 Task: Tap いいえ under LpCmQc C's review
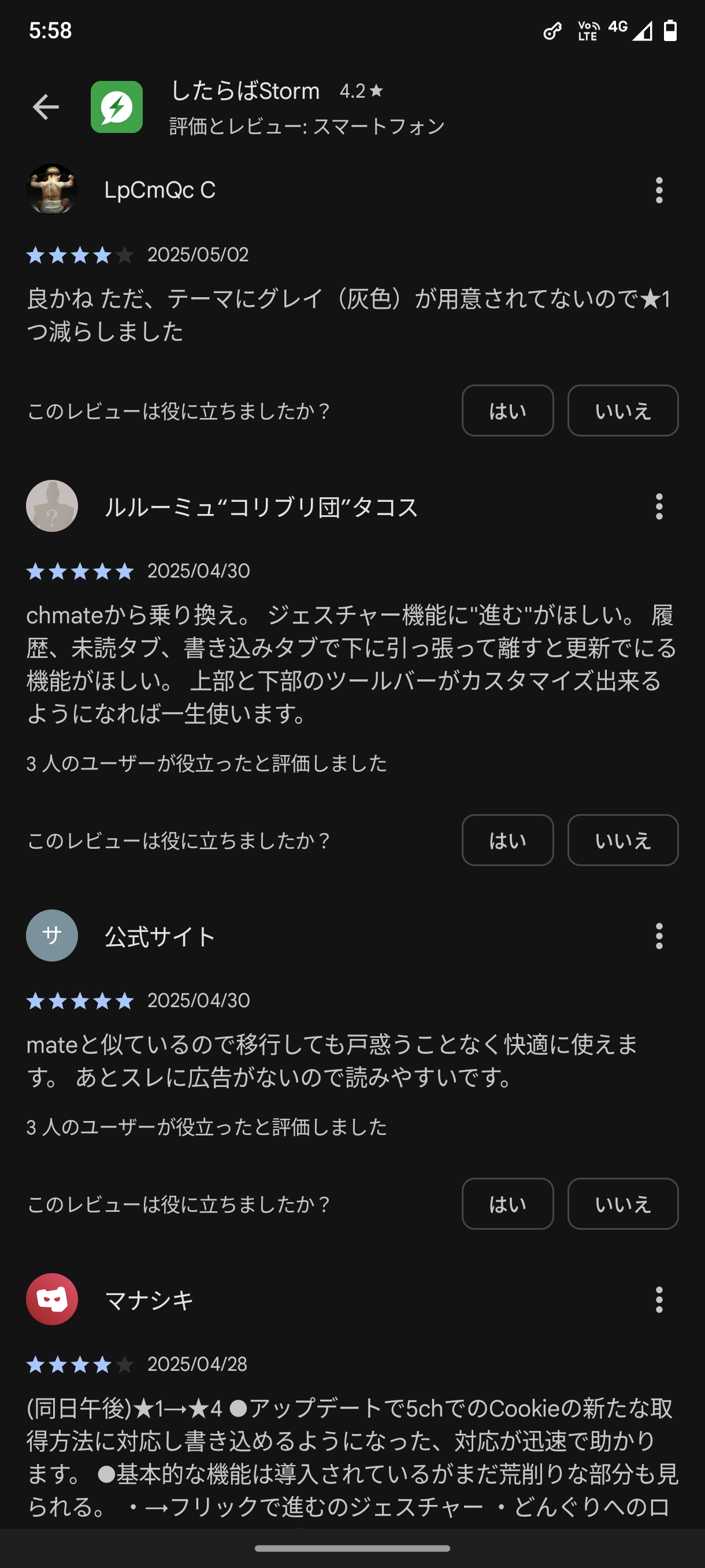622,411
